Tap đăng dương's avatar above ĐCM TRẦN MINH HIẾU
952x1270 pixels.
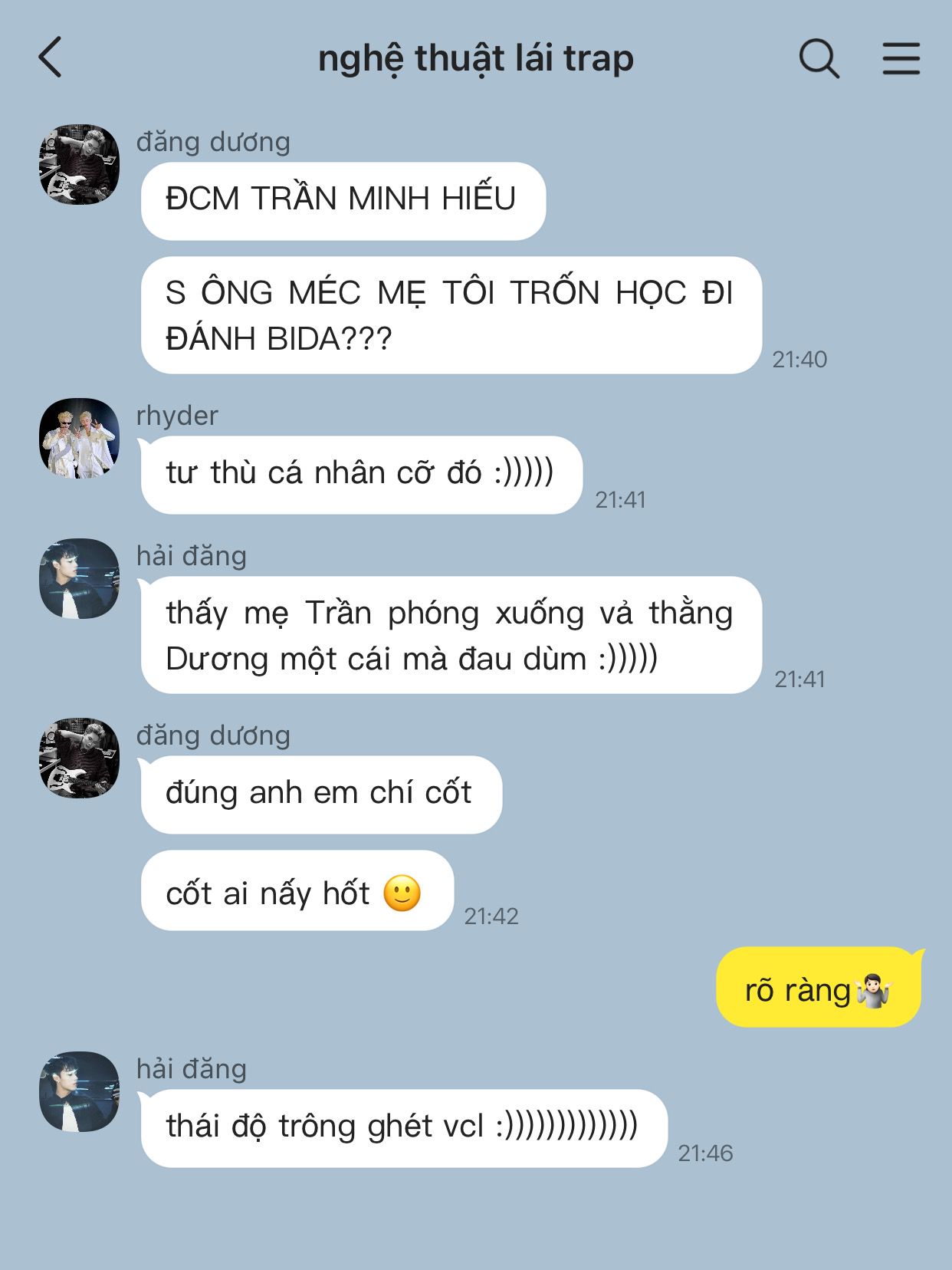pos(79,164)
